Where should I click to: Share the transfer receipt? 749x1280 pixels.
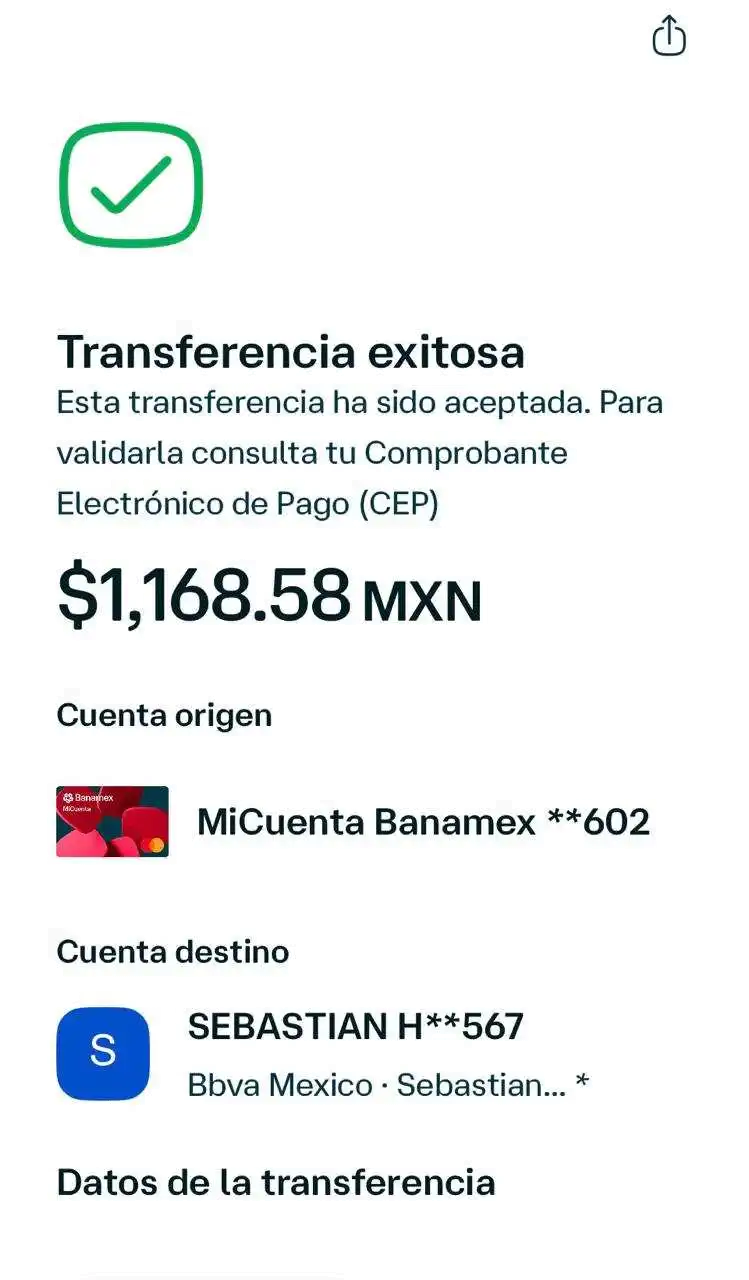coord(668,37)
